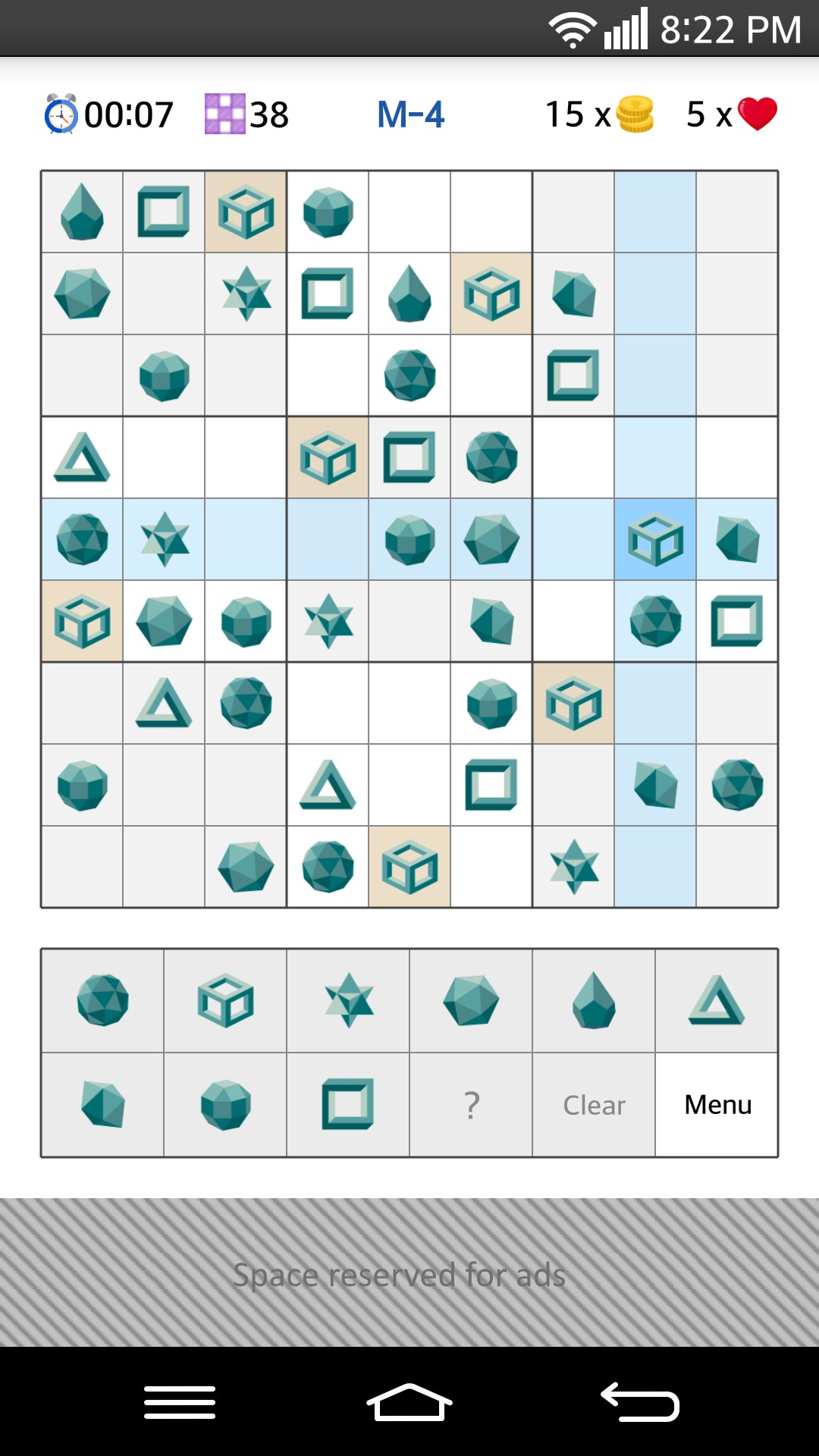Go back using the system back button
819x1456 pixels.
click(639, 1401)
